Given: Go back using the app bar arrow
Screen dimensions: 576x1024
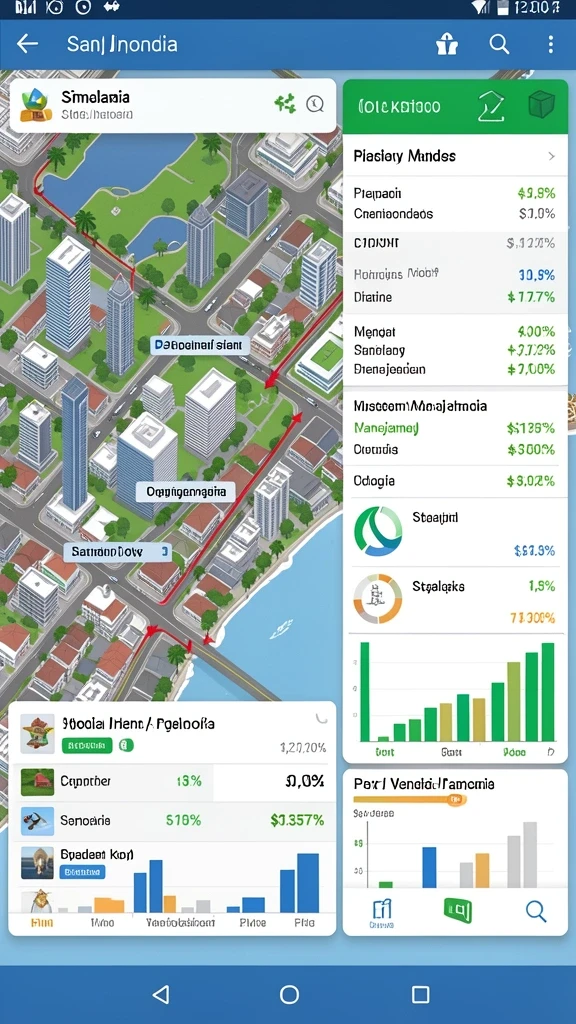Looking at the screenshot, I should [x=27, y=44].
